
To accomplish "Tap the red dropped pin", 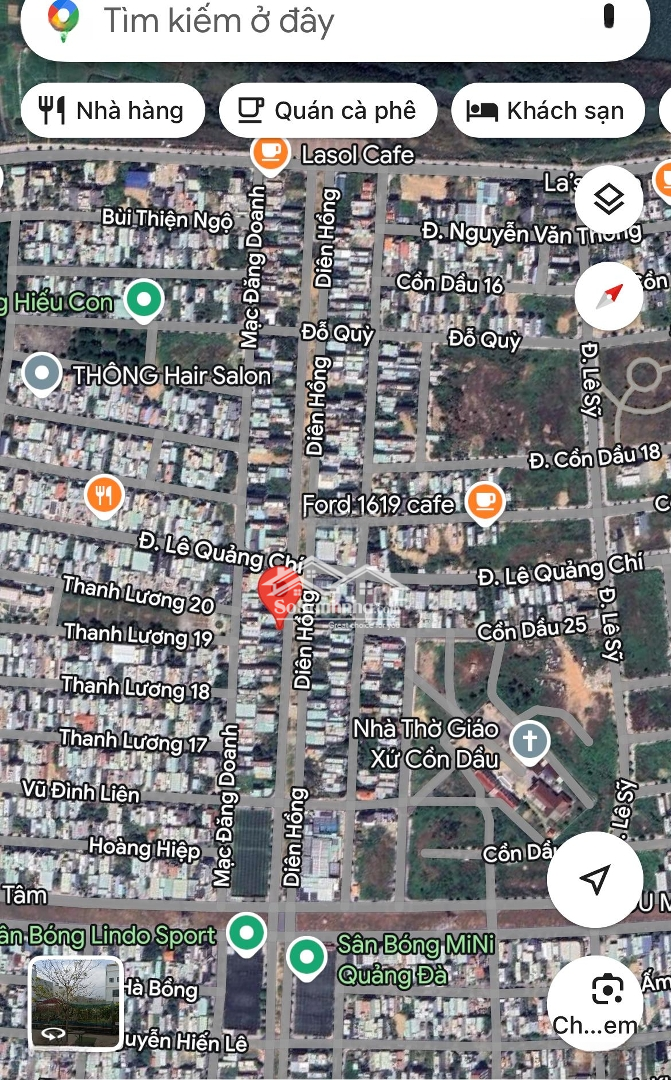I will coord(278,594).
